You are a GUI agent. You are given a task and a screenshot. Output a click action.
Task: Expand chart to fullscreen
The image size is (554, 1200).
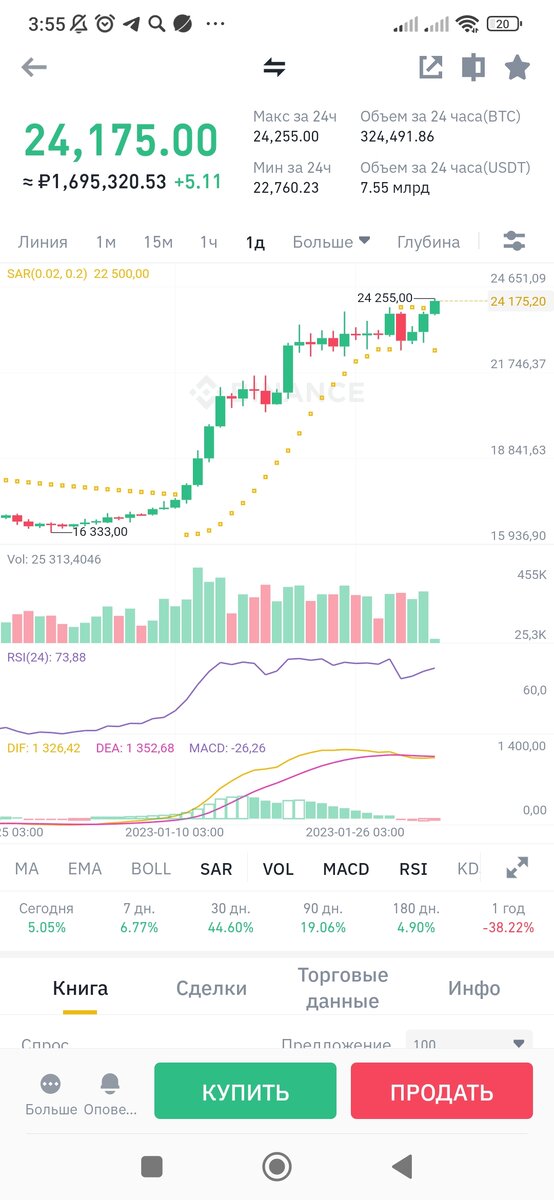[x=517, y=868]
